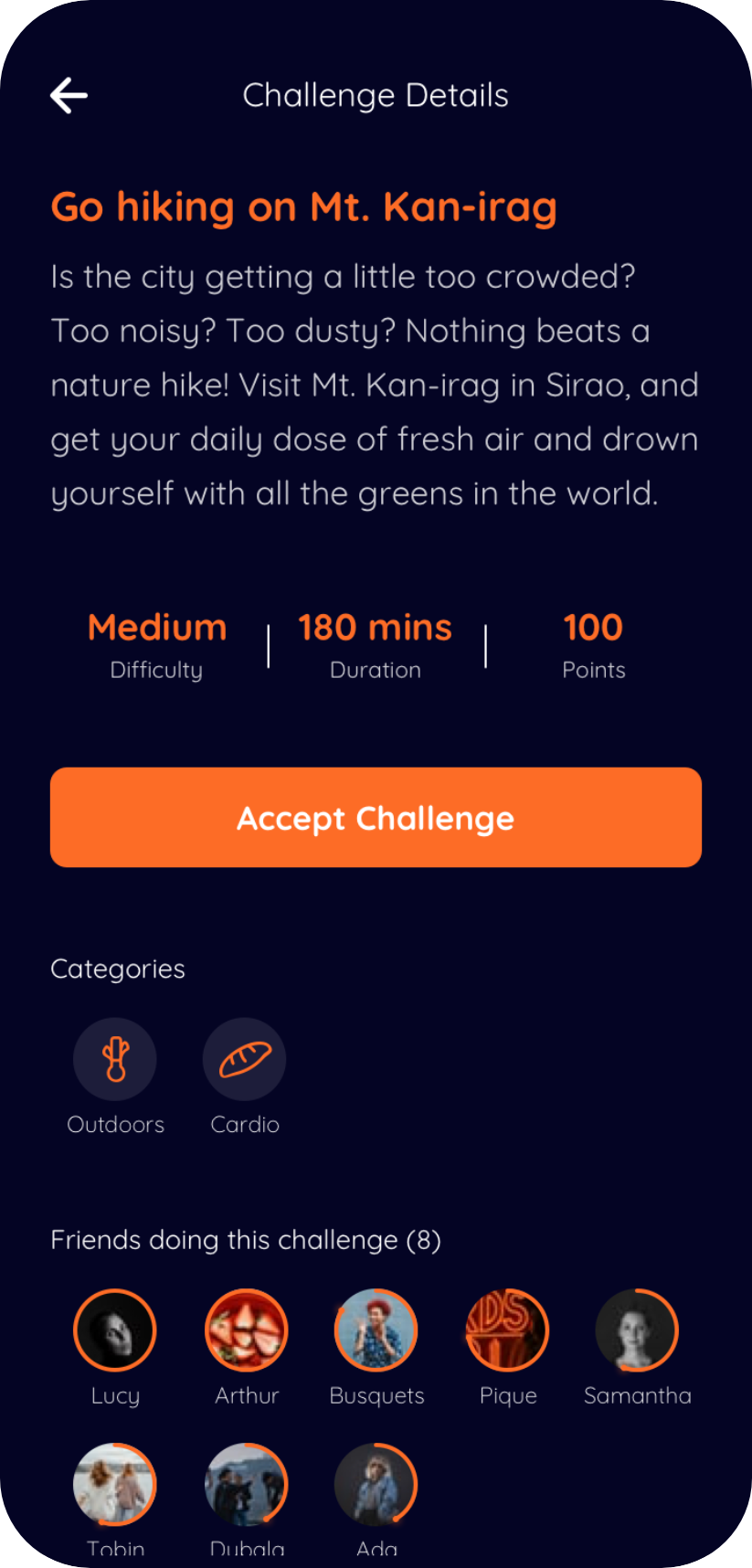Image resolution: width=752 pixels, height=1568 pixels.
Task: Open Tobin's profile avatar
Action: 115,1484
